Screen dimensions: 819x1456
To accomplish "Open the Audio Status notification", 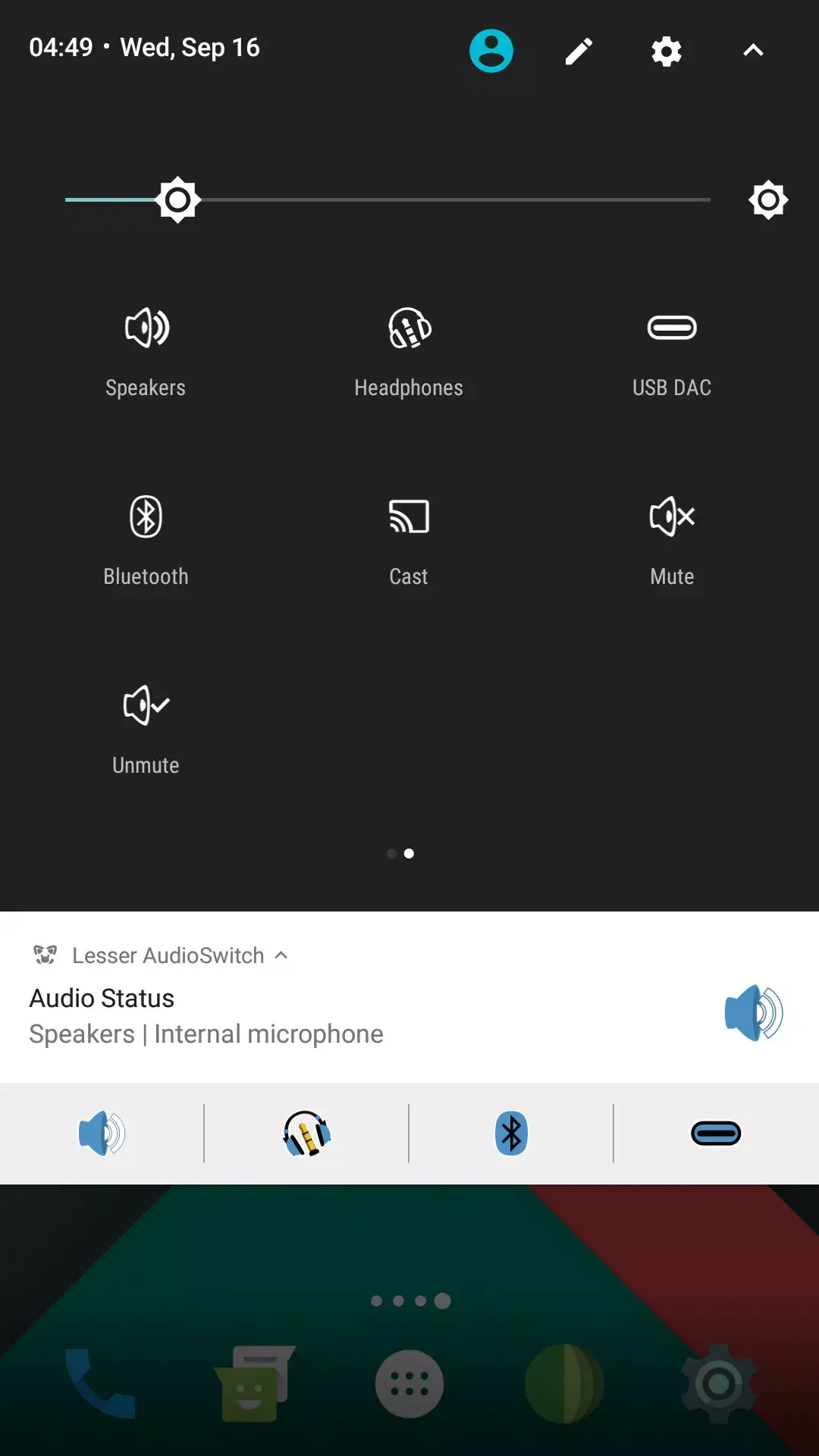I will pos(303,1016).
